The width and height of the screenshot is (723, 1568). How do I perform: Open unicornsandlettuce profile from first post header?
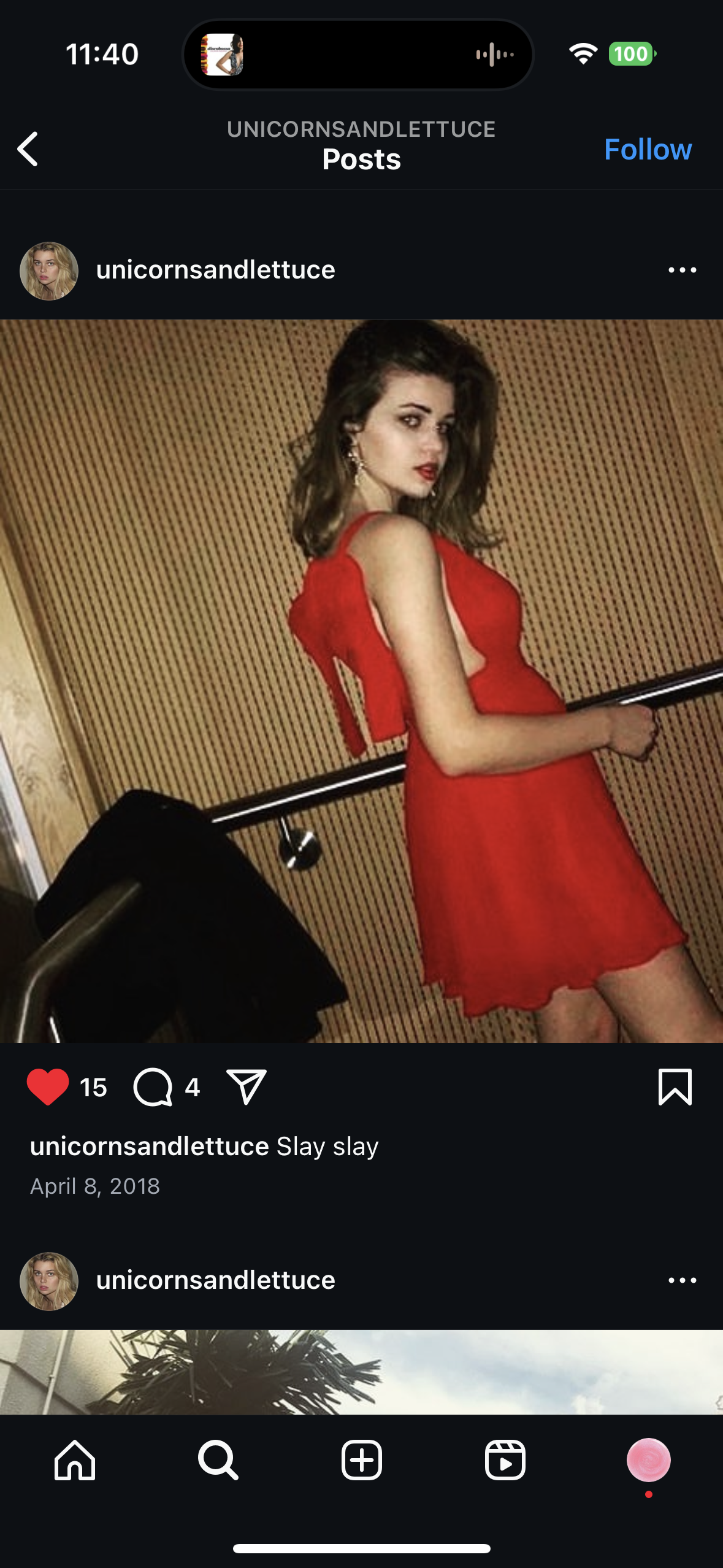tap(215, 270)
